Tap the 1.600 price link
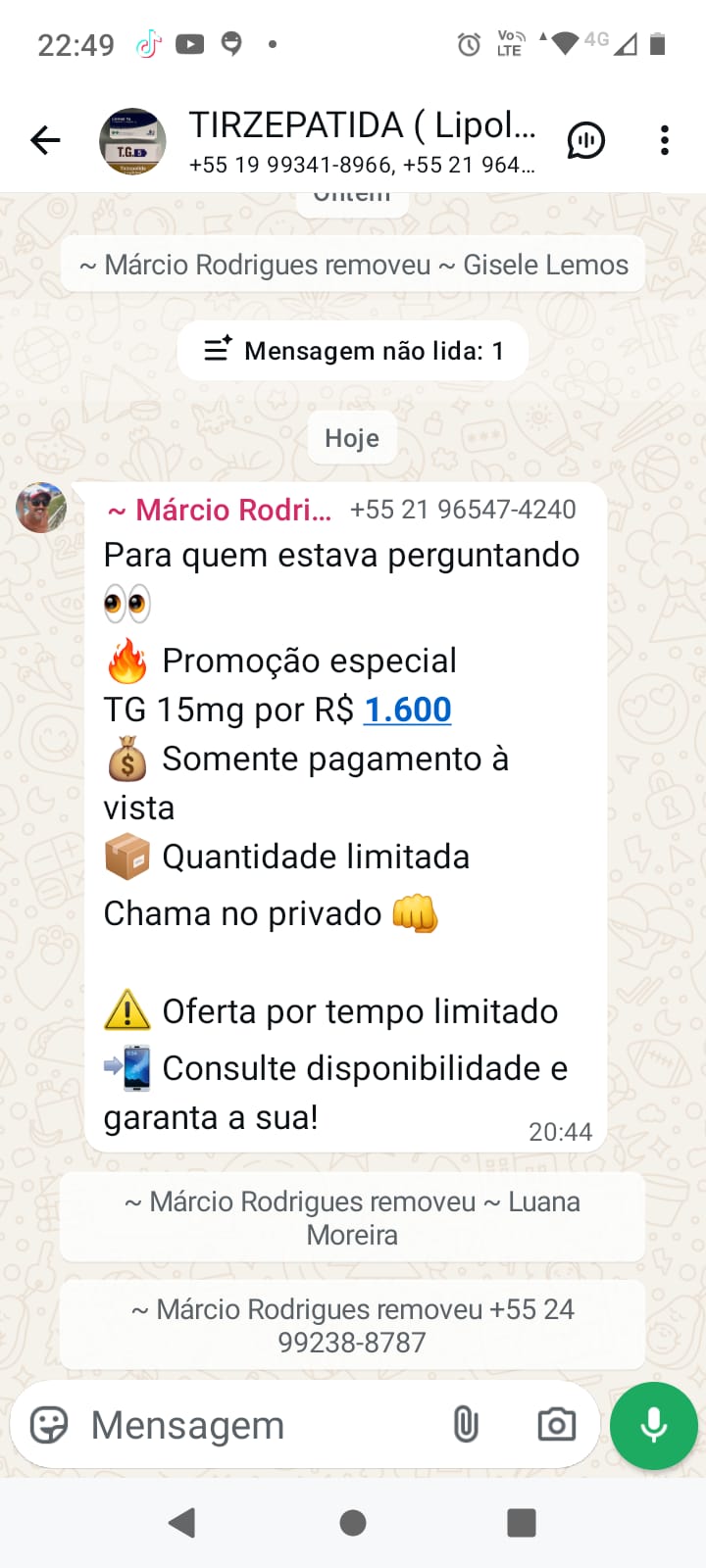The image size is (706, 1568). pos(407,710)
